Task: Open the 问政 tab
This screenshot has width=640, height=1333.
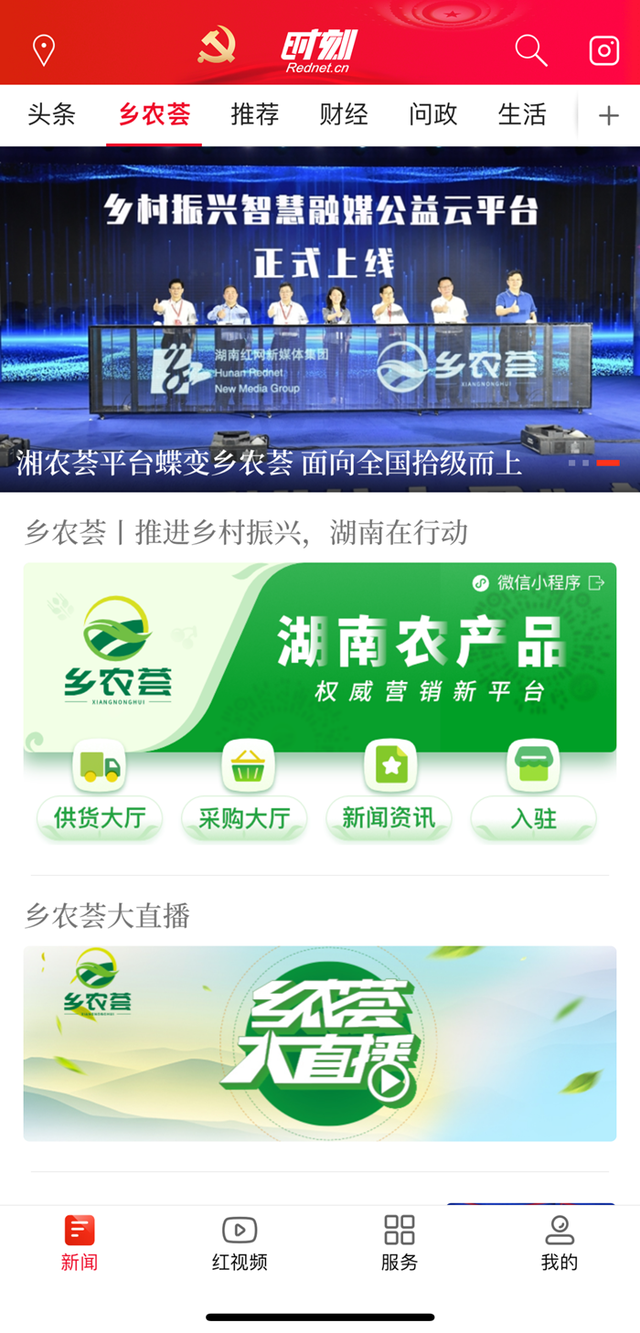Action: 433,114
